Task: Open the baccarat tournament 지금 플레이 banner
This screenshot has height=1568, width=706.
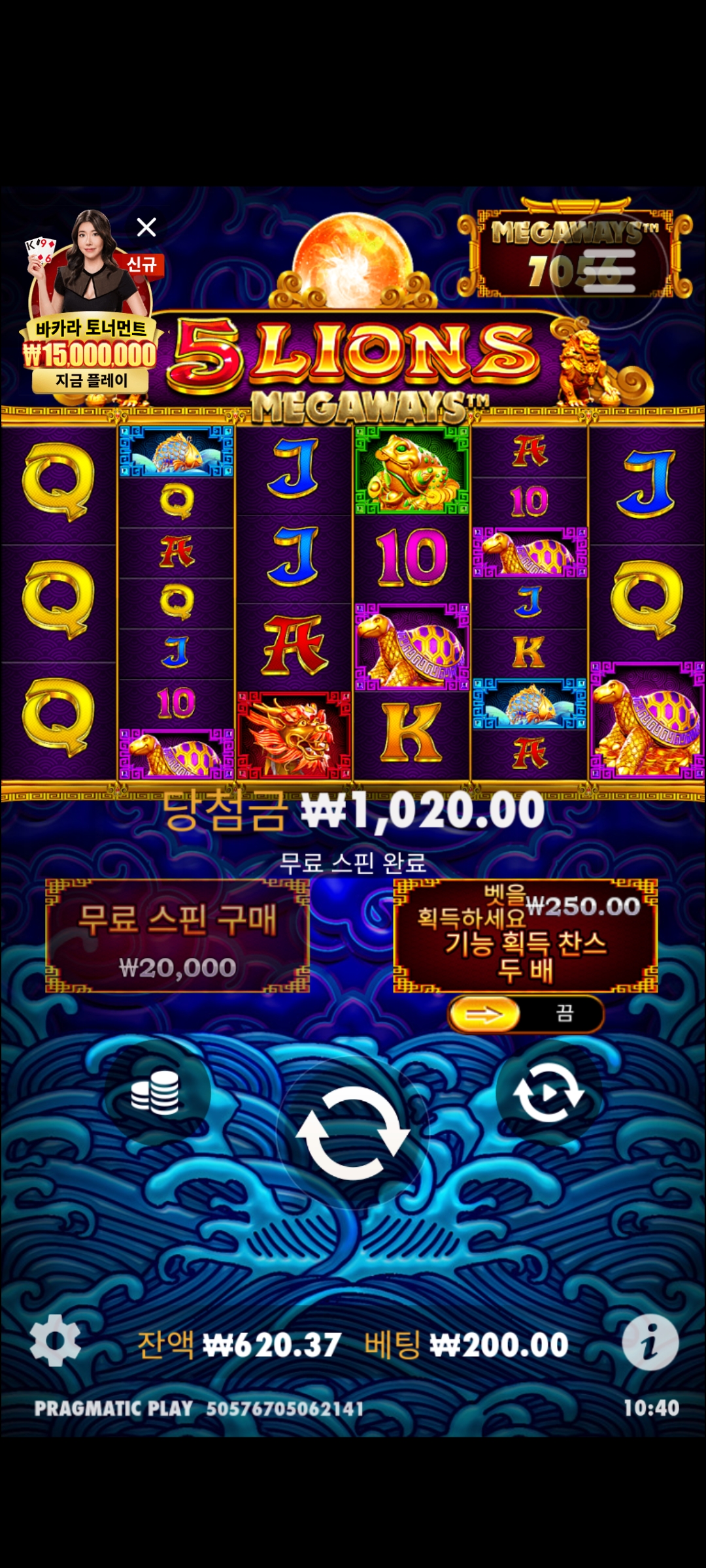Action: (90, 380)
